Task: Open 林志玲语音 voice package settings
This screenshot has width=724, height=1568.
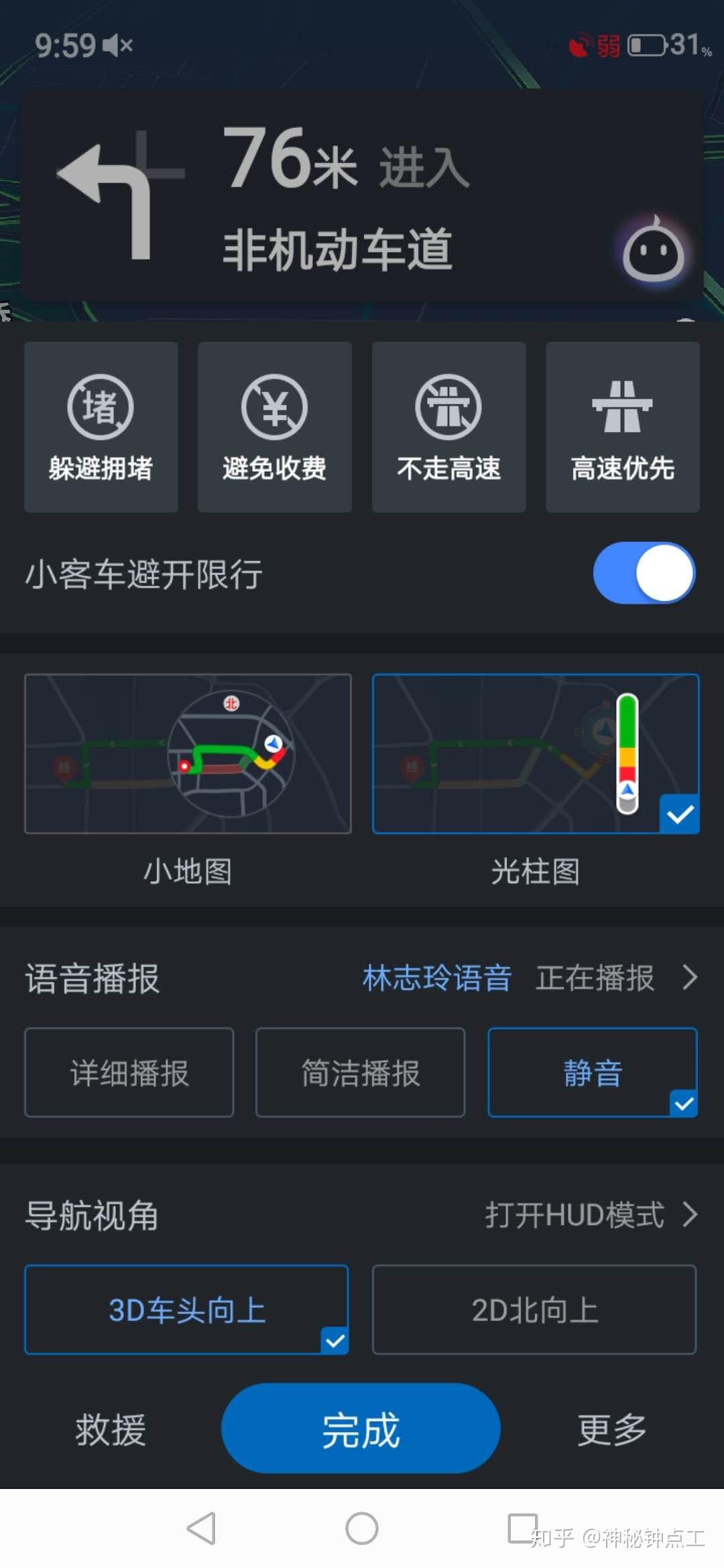Action: (437, 978)
